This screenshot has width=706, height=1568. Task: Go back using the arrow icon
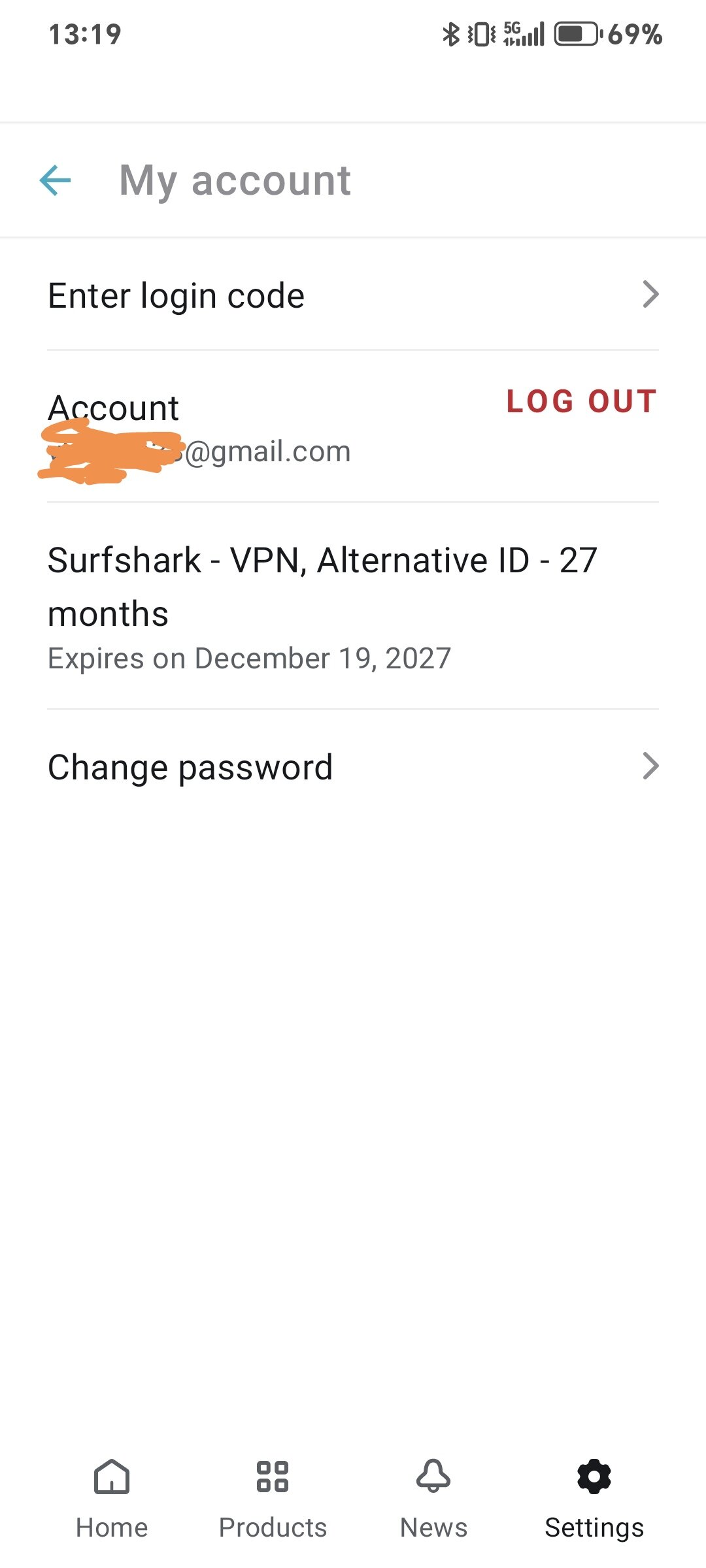pos(55,180)
